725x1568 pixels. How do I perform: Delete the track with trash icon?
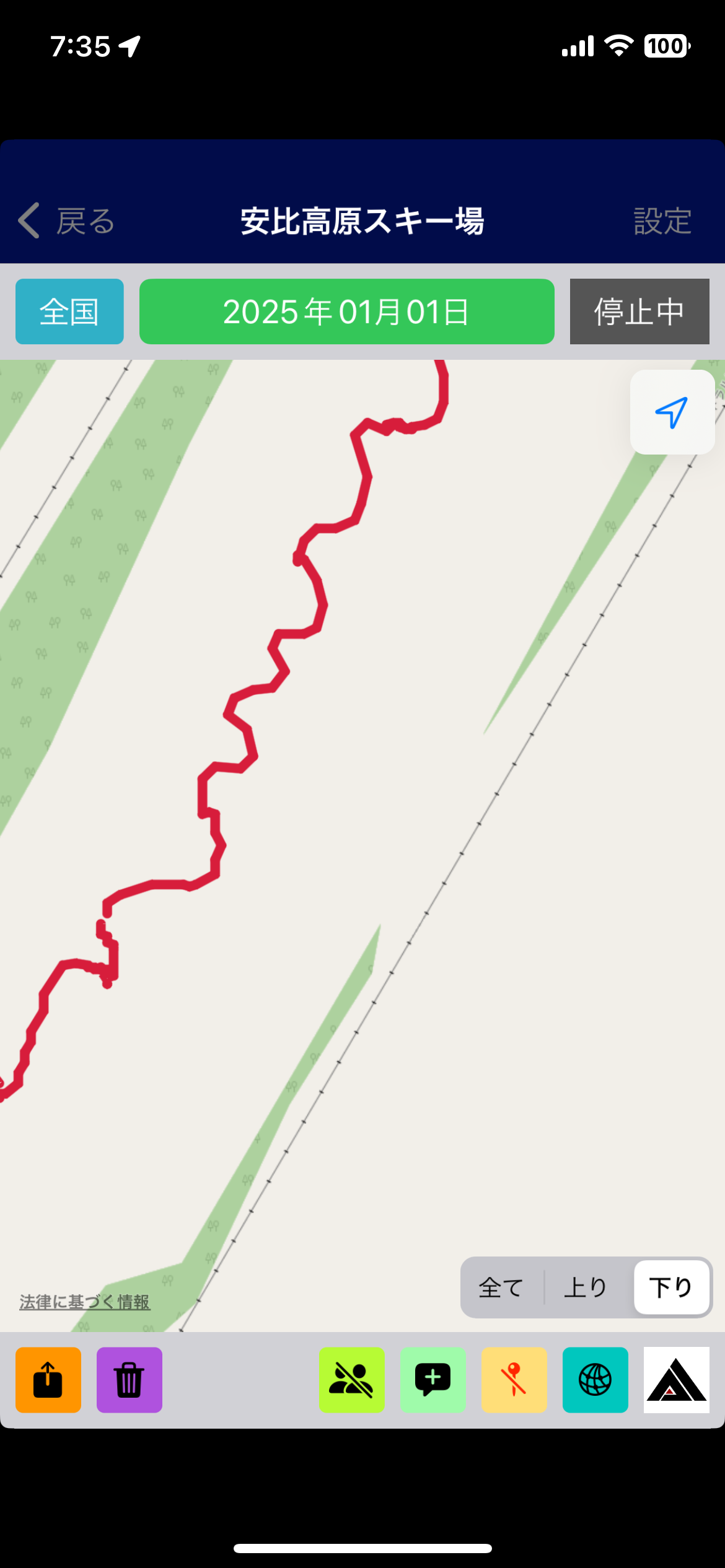tap(130, 1380)
